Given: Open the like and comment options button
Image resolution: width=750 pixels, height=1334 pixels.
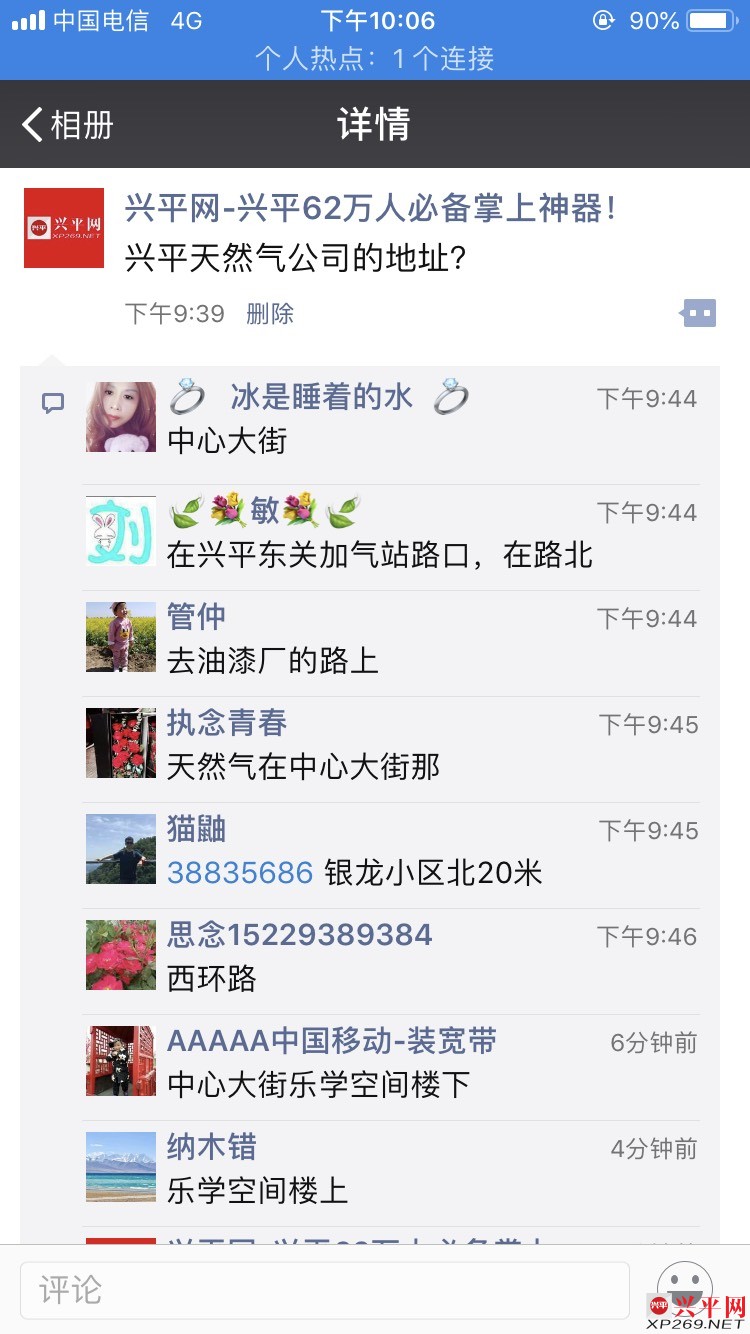Looking at the screenshot, I should tap(698, 313).
